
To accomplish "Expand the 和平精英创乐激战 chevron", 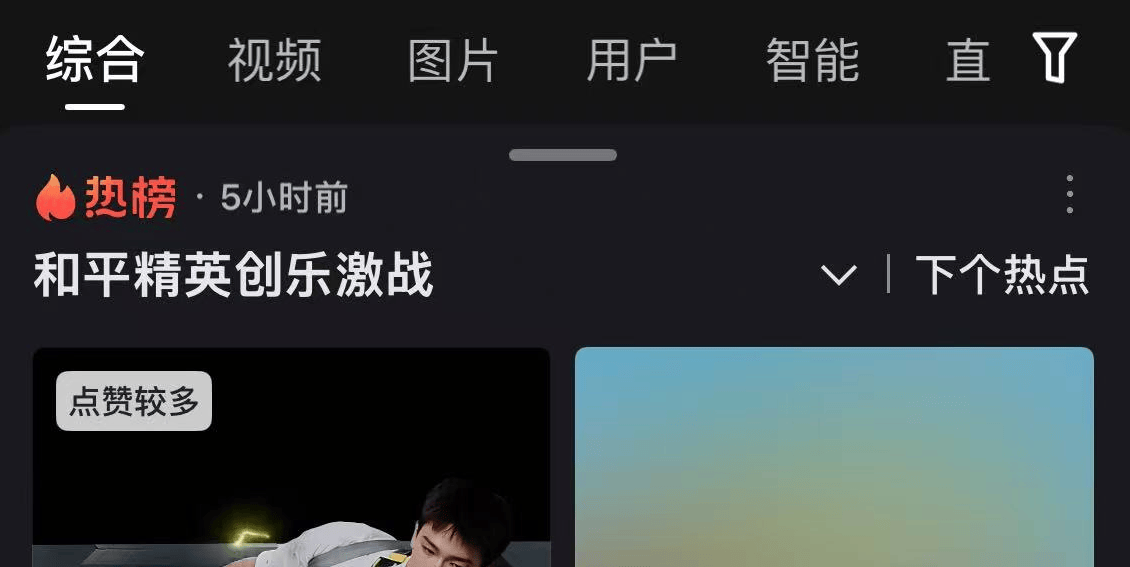I will click(838, 275).
